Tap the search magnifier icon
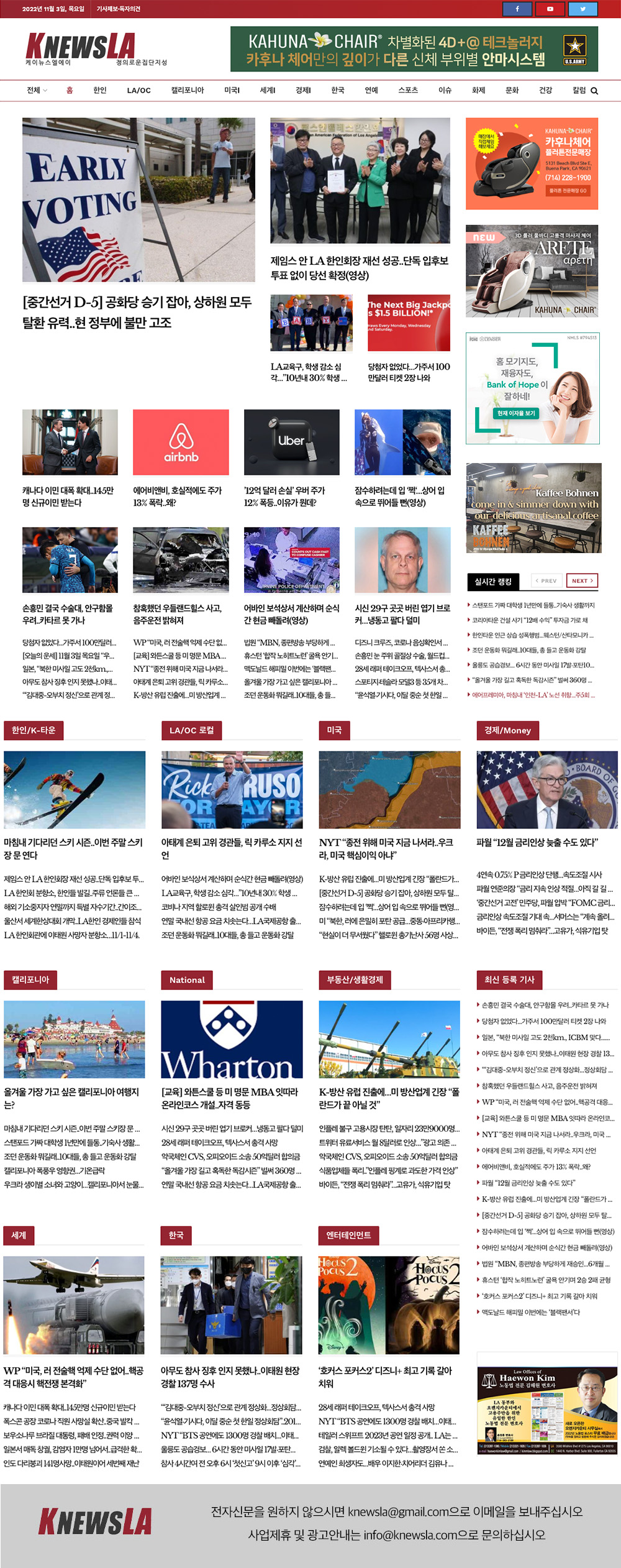 [x=594, y=91]
